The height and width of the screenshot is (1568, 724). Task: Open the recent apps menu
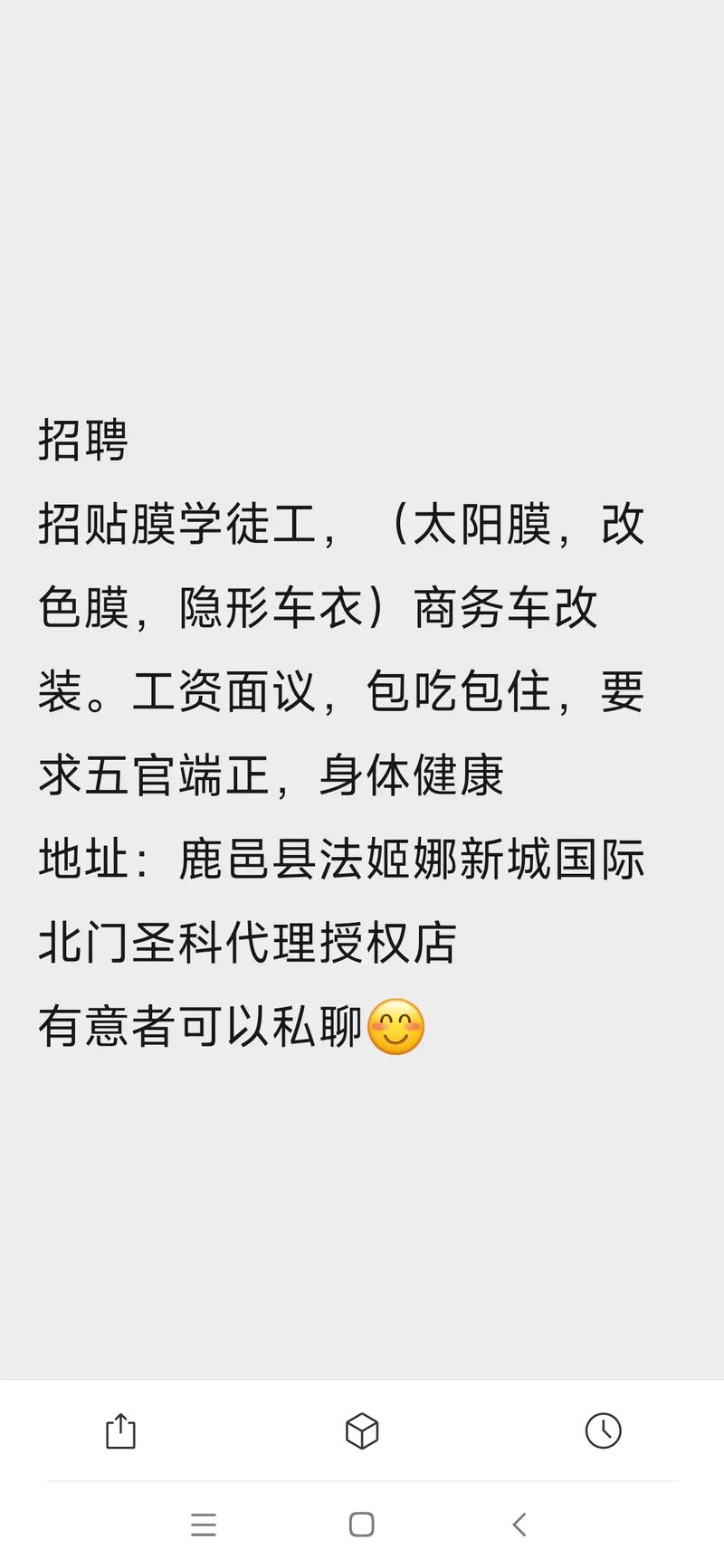click(x=204, y=1525)
